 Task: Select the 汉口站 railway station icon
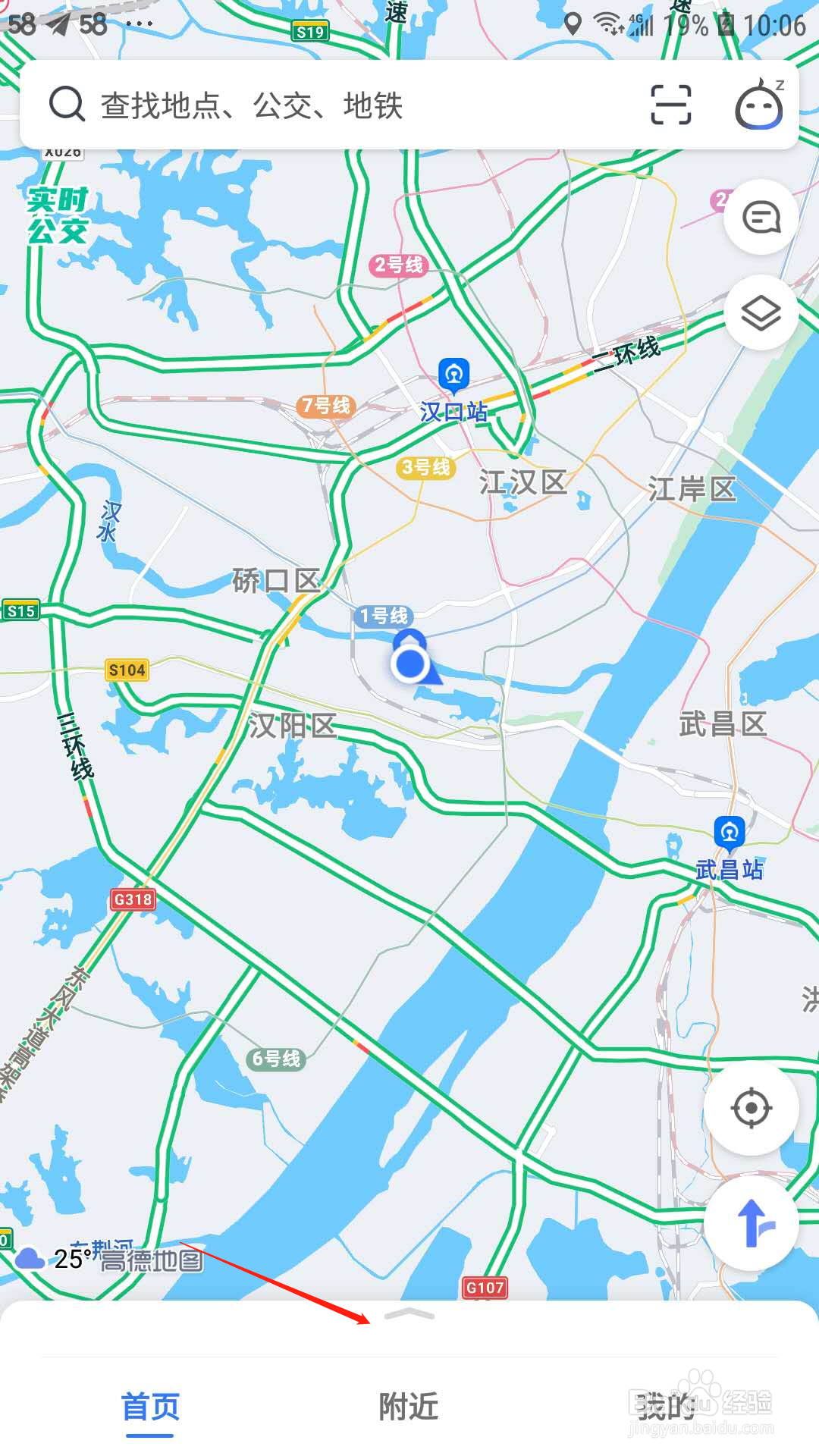point(453,373)
